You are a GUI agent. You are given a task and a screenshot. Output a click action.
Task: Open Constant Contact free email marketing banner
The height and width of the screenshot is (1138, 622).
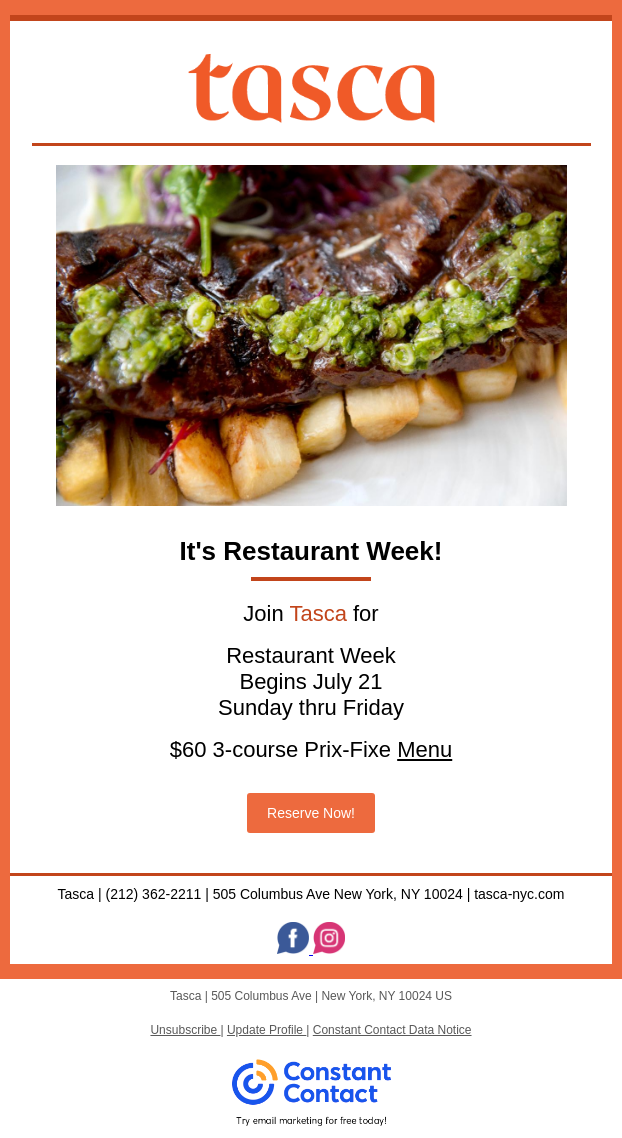tap(311, 1091)
